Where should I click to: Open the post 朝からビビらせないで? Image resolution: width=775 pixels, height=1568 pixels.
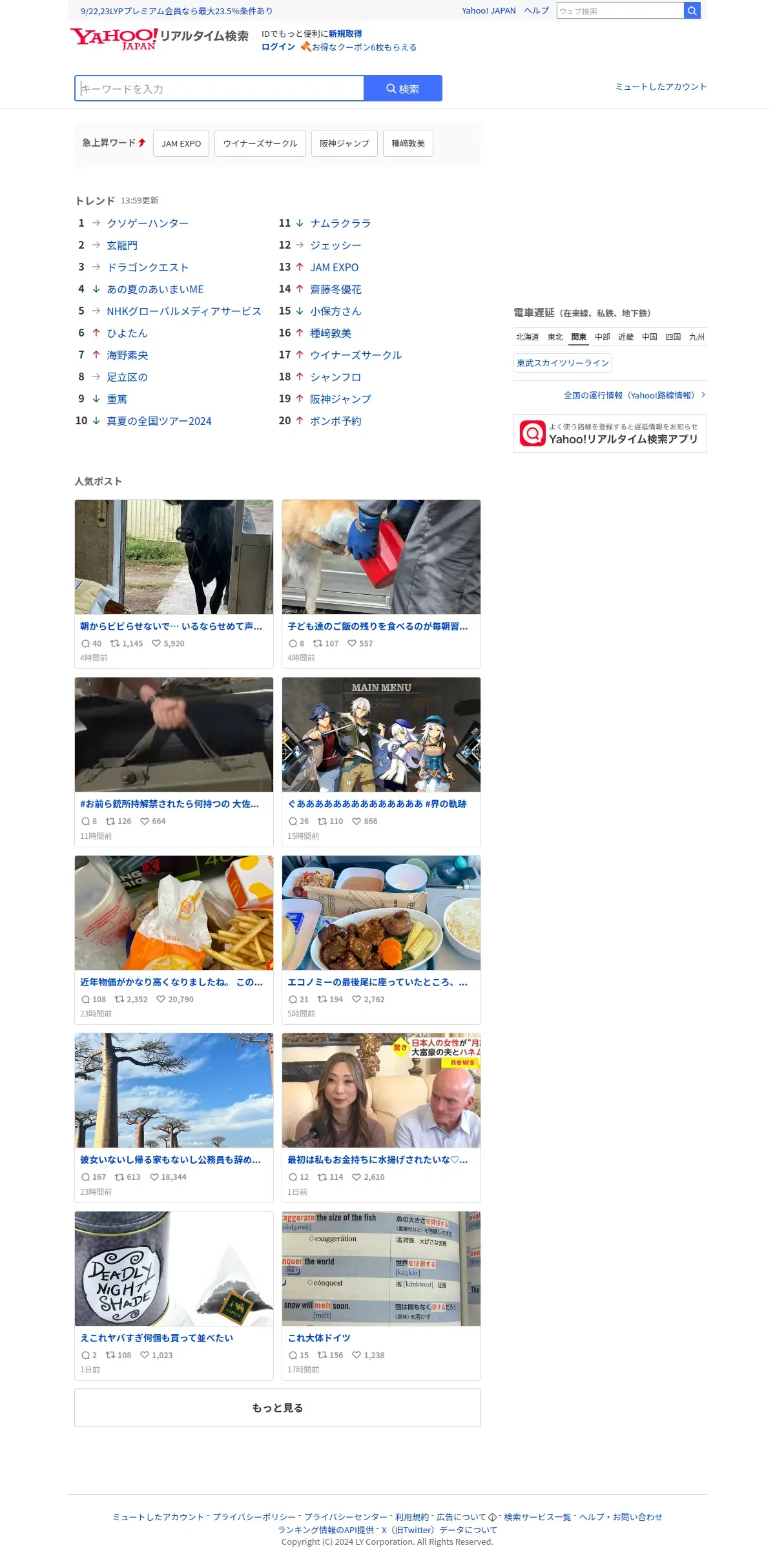[171, 626]
